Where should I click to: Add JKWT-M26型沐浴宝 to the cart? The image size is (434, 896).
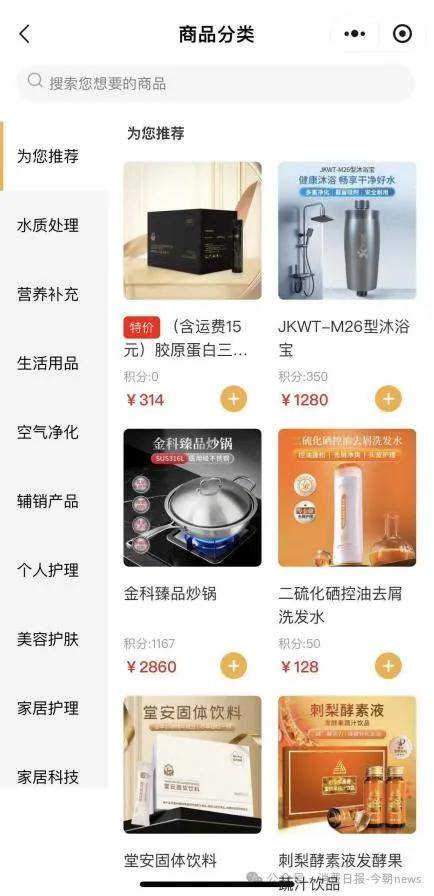coord(388,399)
